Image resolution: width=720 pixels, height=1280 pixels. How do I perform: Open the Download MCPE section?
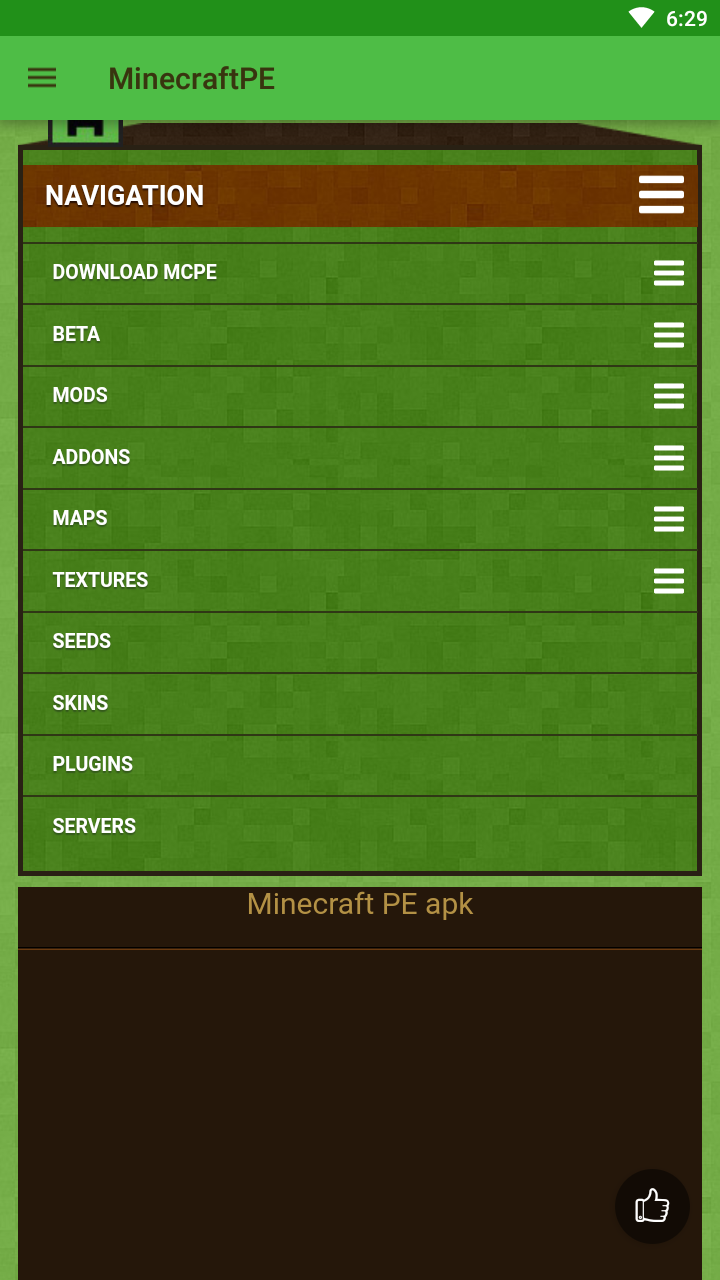point(360,273)
